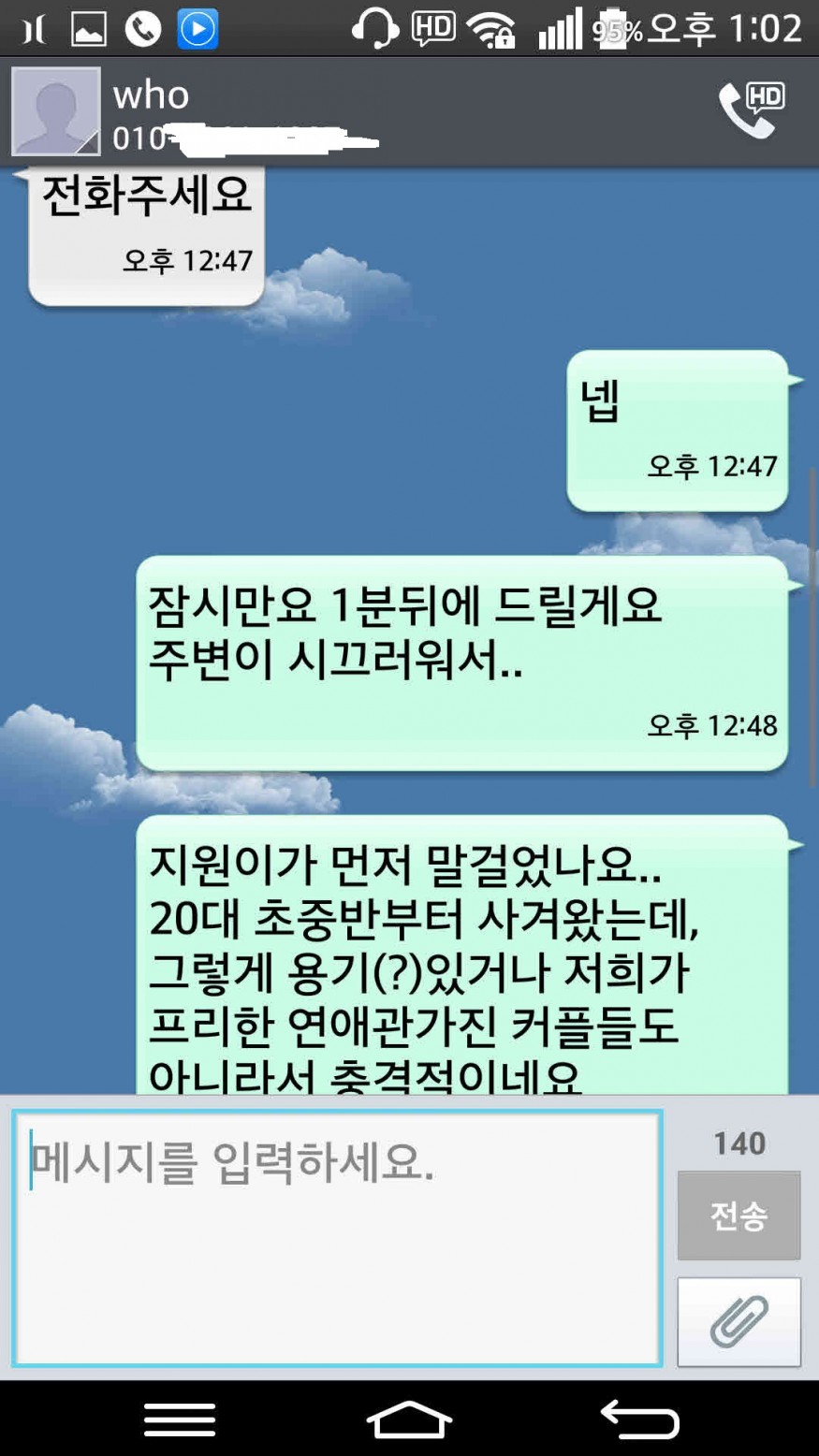
Task: Attach a file with the paperclip
Action: coord(739,1321)
